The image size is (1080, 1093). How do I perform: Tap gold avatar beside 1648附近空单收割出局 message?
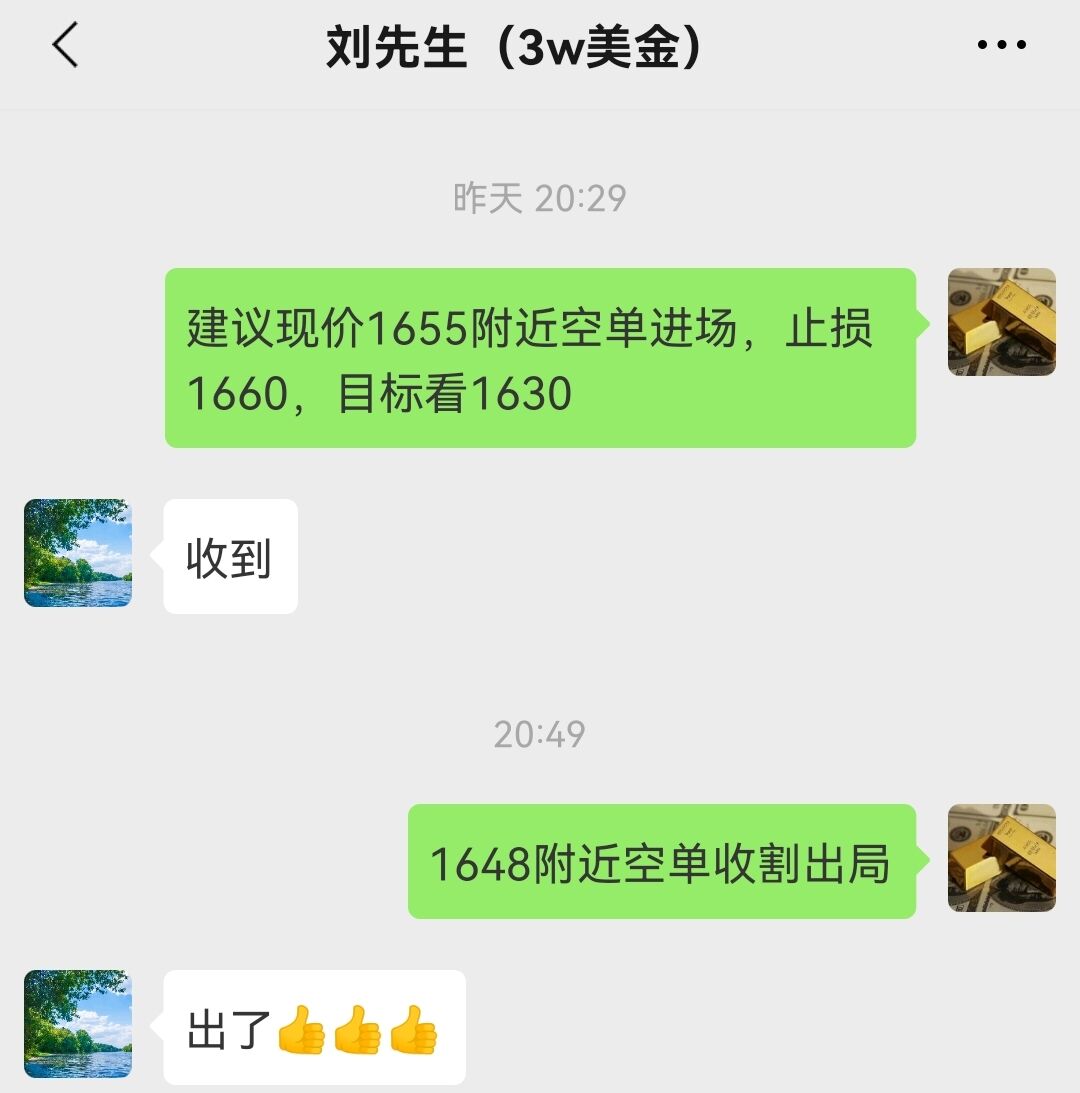(1001, 858)
